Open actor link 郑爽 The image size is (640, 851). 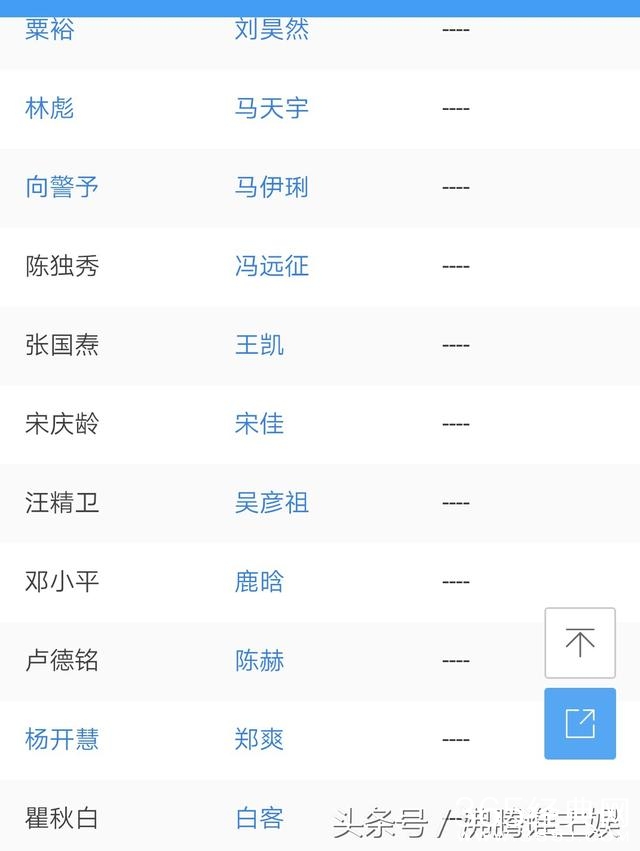(x=259, y=739)
